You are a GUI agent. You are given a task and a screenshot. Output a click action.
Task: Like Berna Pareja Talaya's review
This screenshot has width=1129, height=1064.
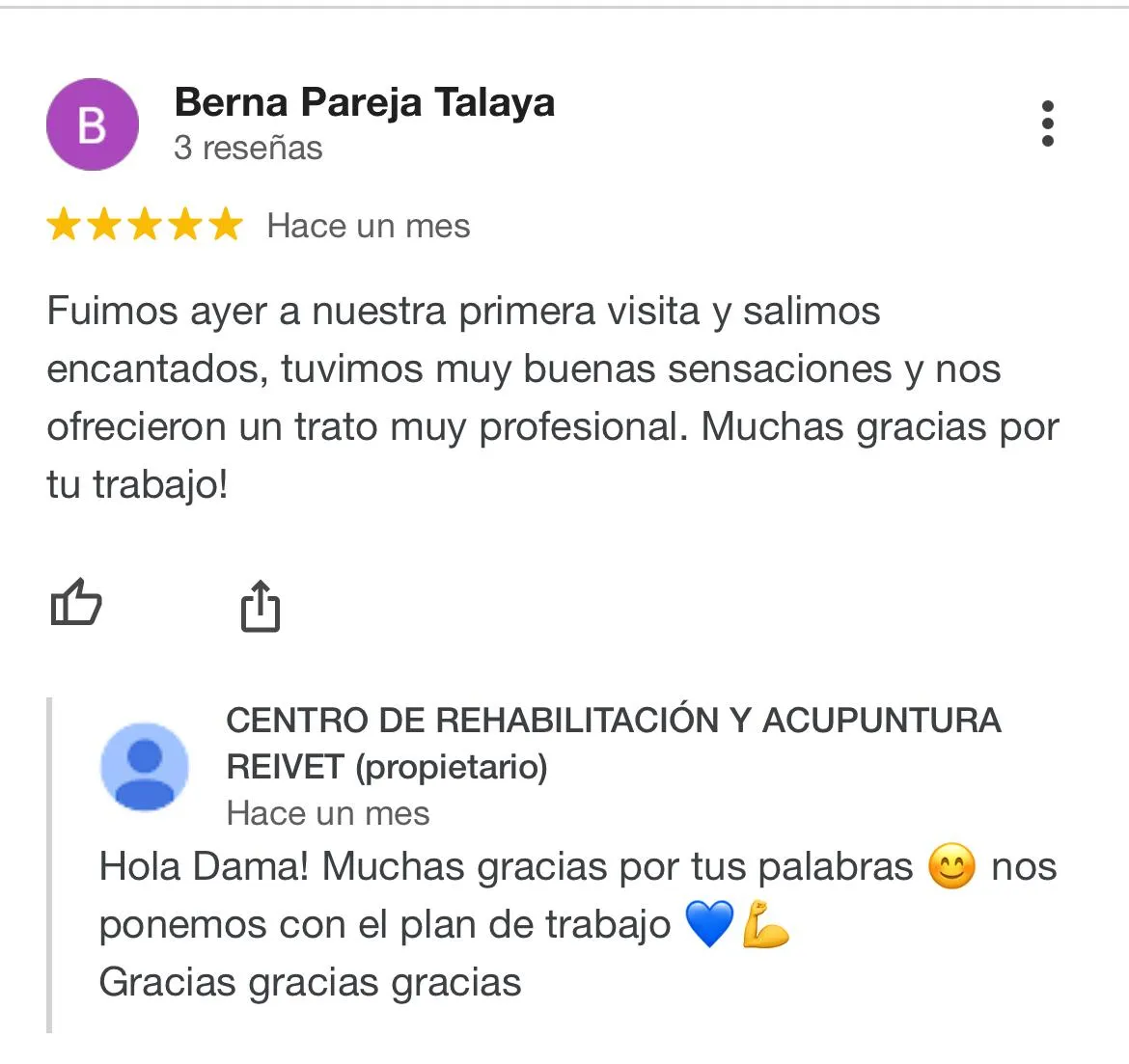click(76, 603)
